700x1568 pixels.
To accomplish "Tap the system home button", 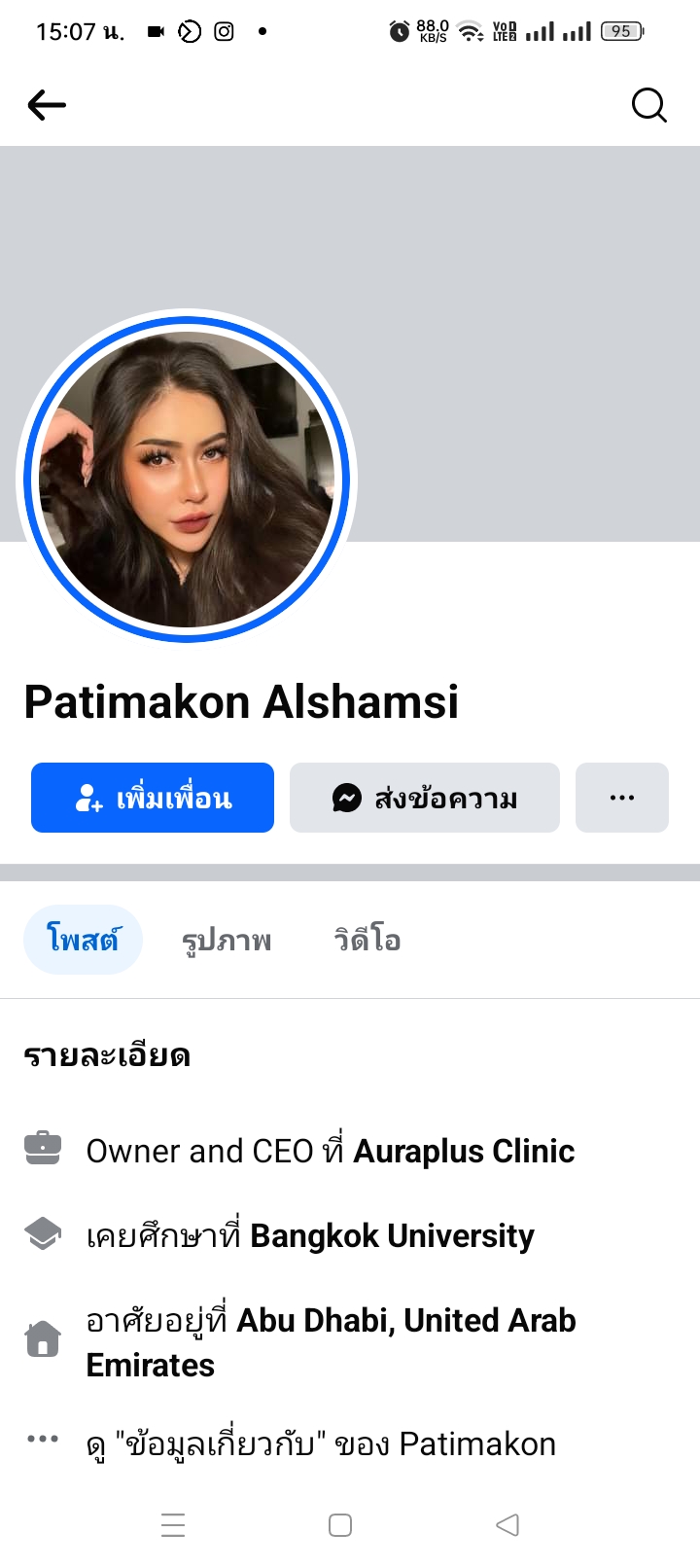I will tap(340, 1525).
